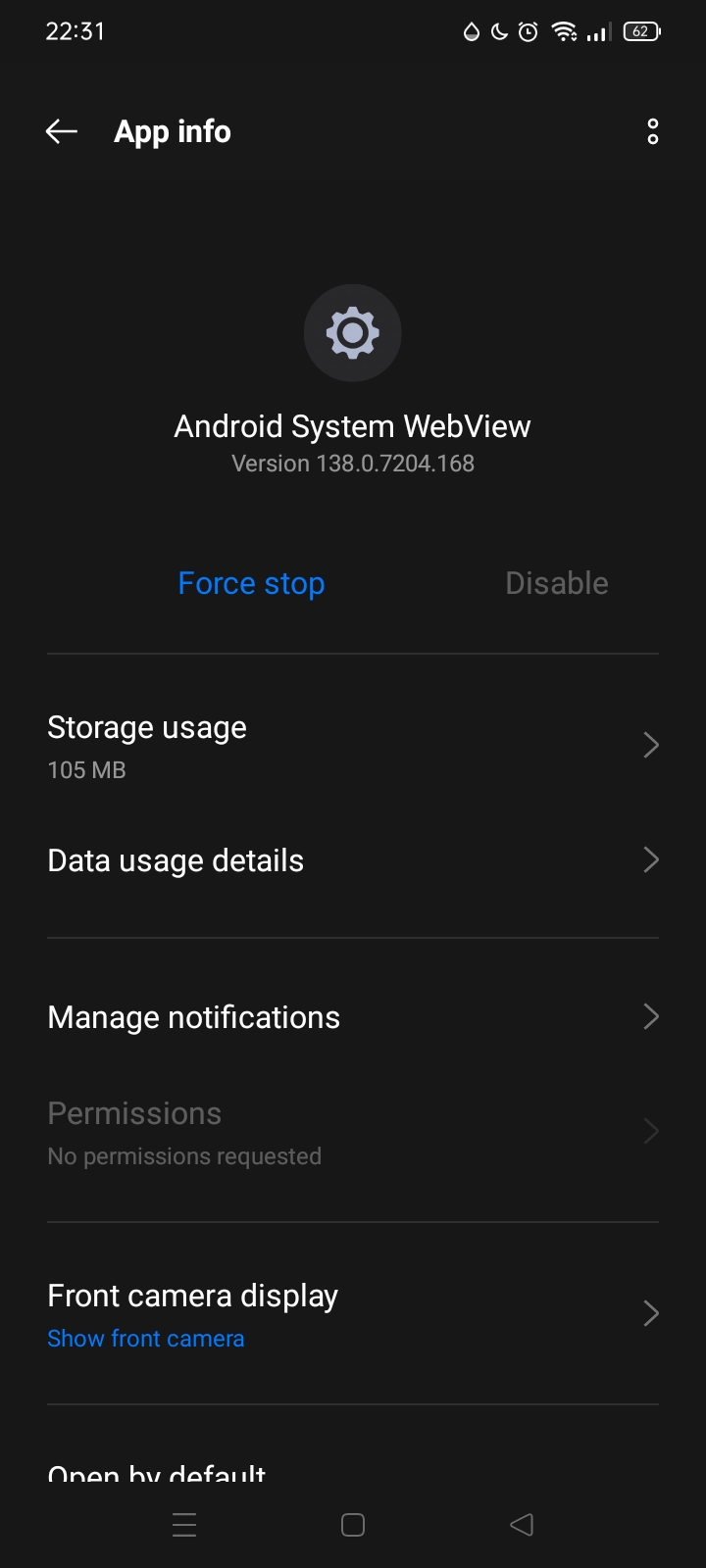706x1568 pixels.
Task: Open Front camera display setting
Action: click(352, 1314)
